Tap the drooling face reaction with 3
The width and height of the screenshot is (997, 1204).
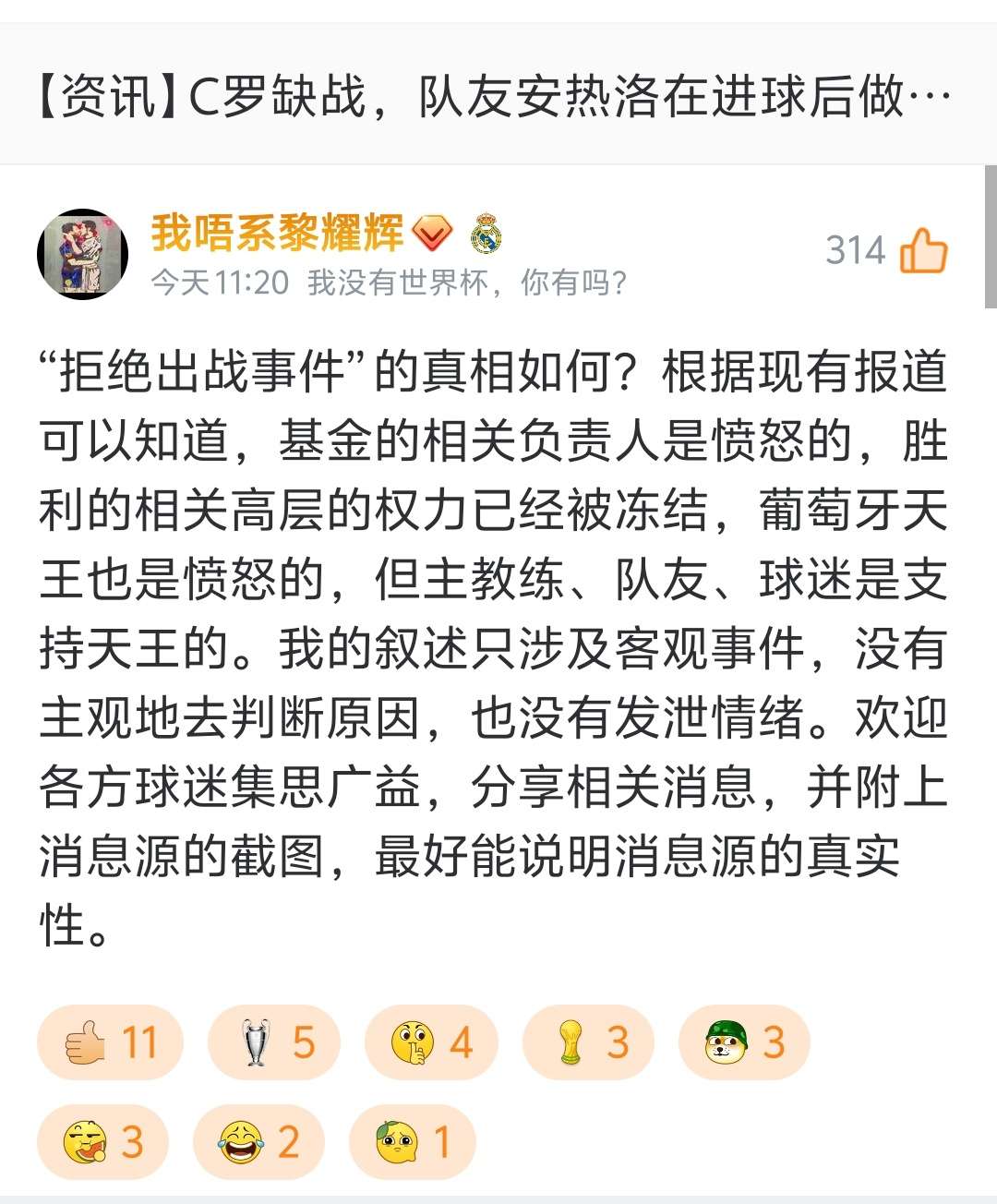coord(103,1142)
